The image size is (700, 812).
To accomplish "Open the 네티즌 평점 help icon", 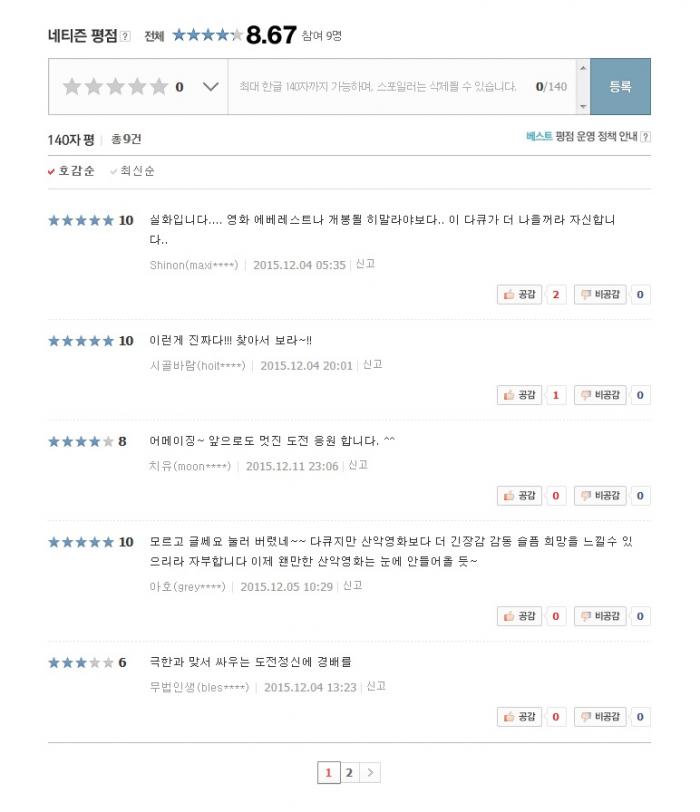I will [x=125, y=37].
